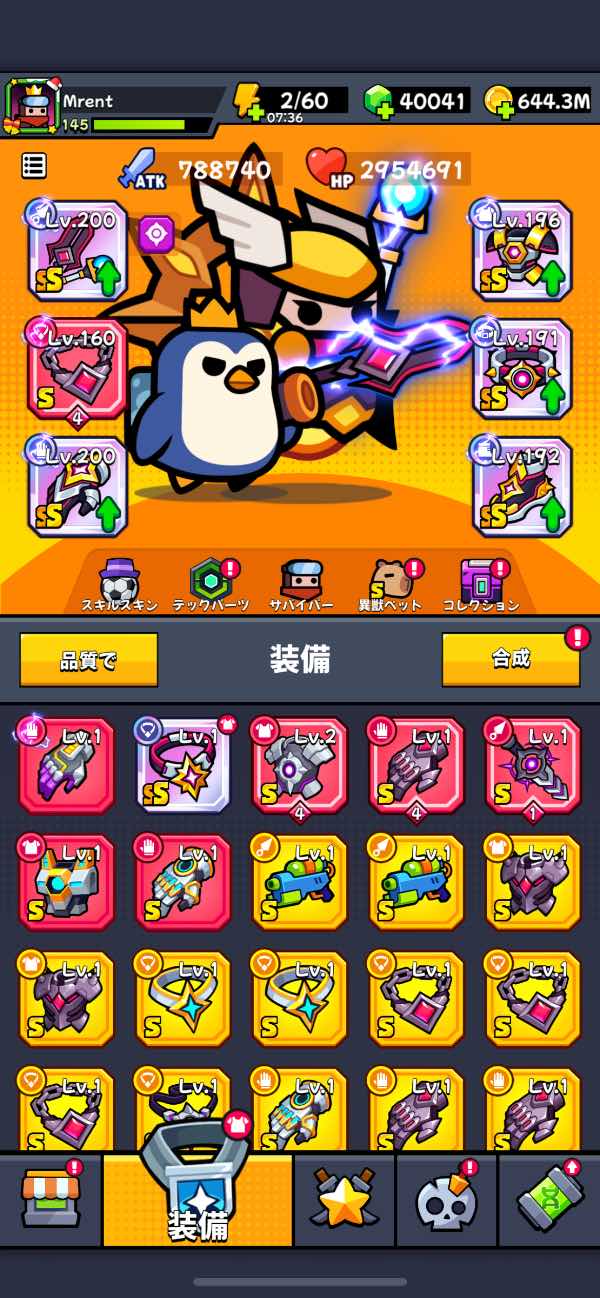Open スキルスキン menu

pos(120,585)
